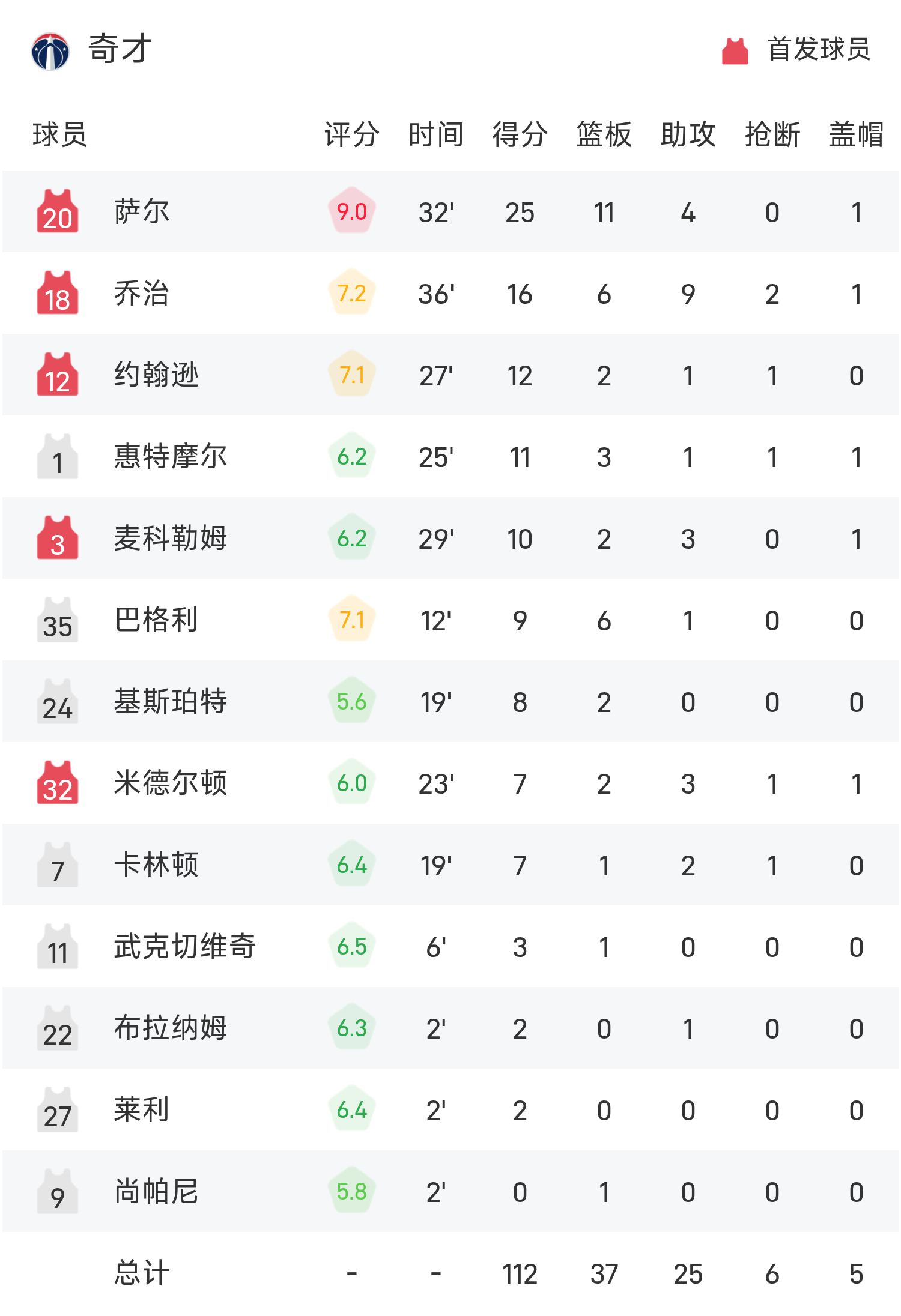This screenshot has width=901, height=1316.
Task: View 武克切维奇's player profile
Action: coord(185,947)
